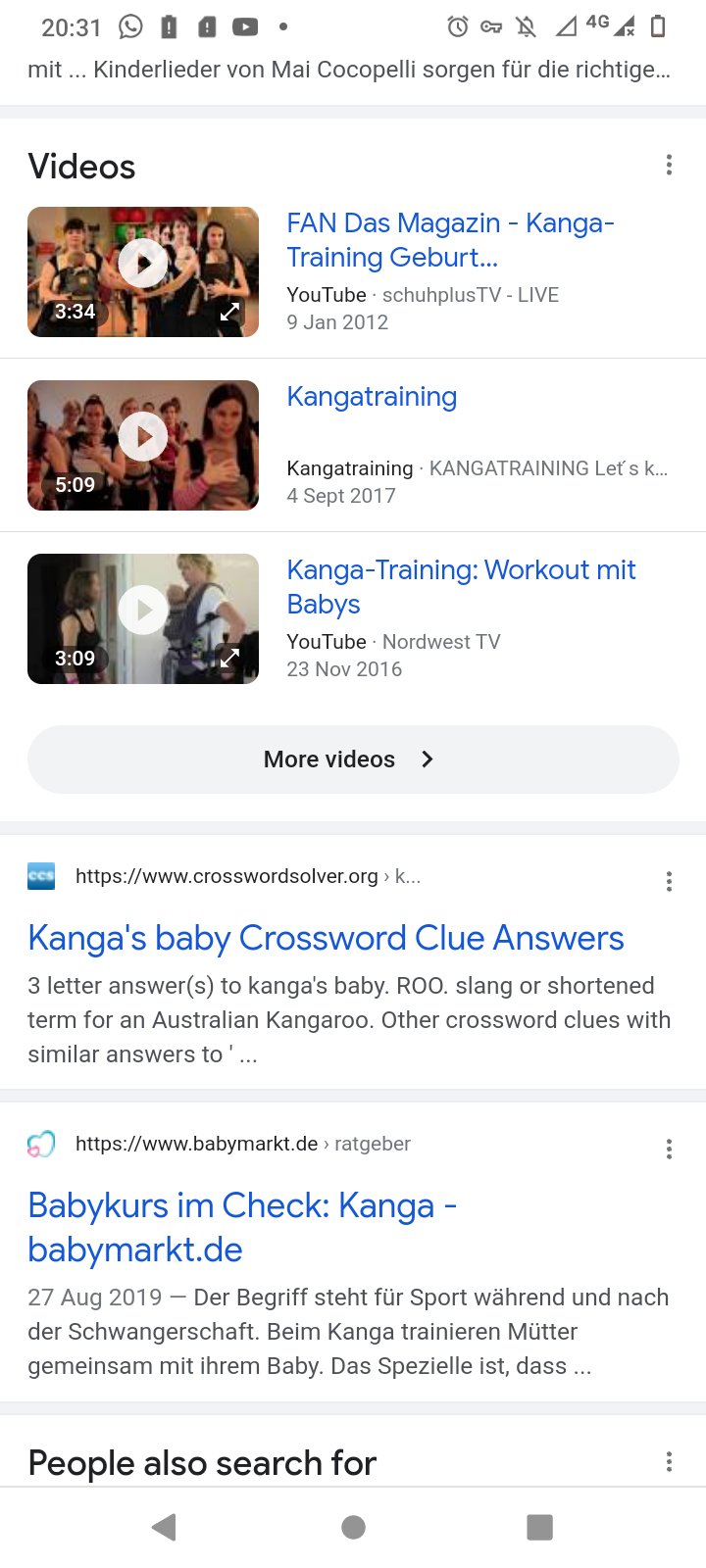
Task: Open People also search for options menu
Action: coord(669,1462)
